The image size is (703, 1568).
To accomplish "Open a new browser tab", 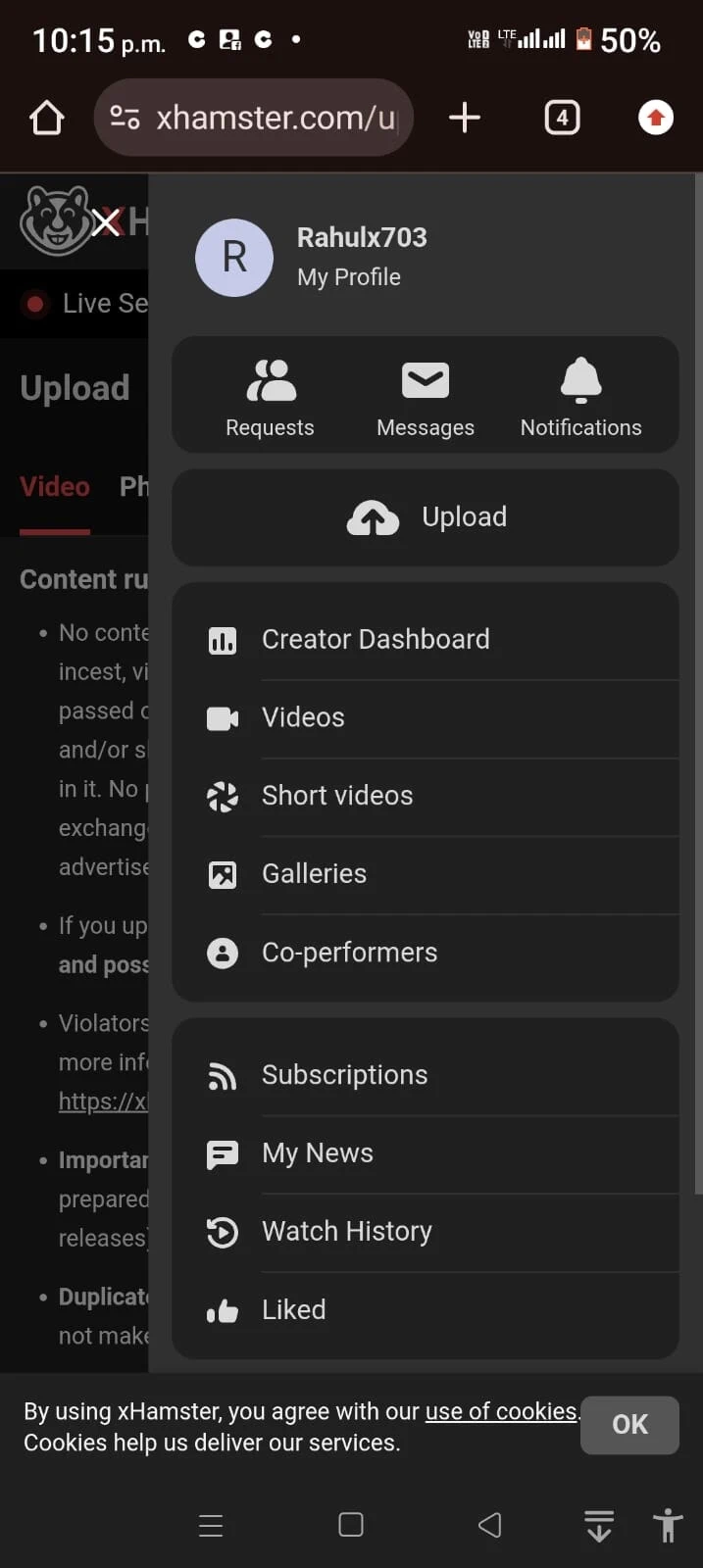I will (x=465, y=119).
